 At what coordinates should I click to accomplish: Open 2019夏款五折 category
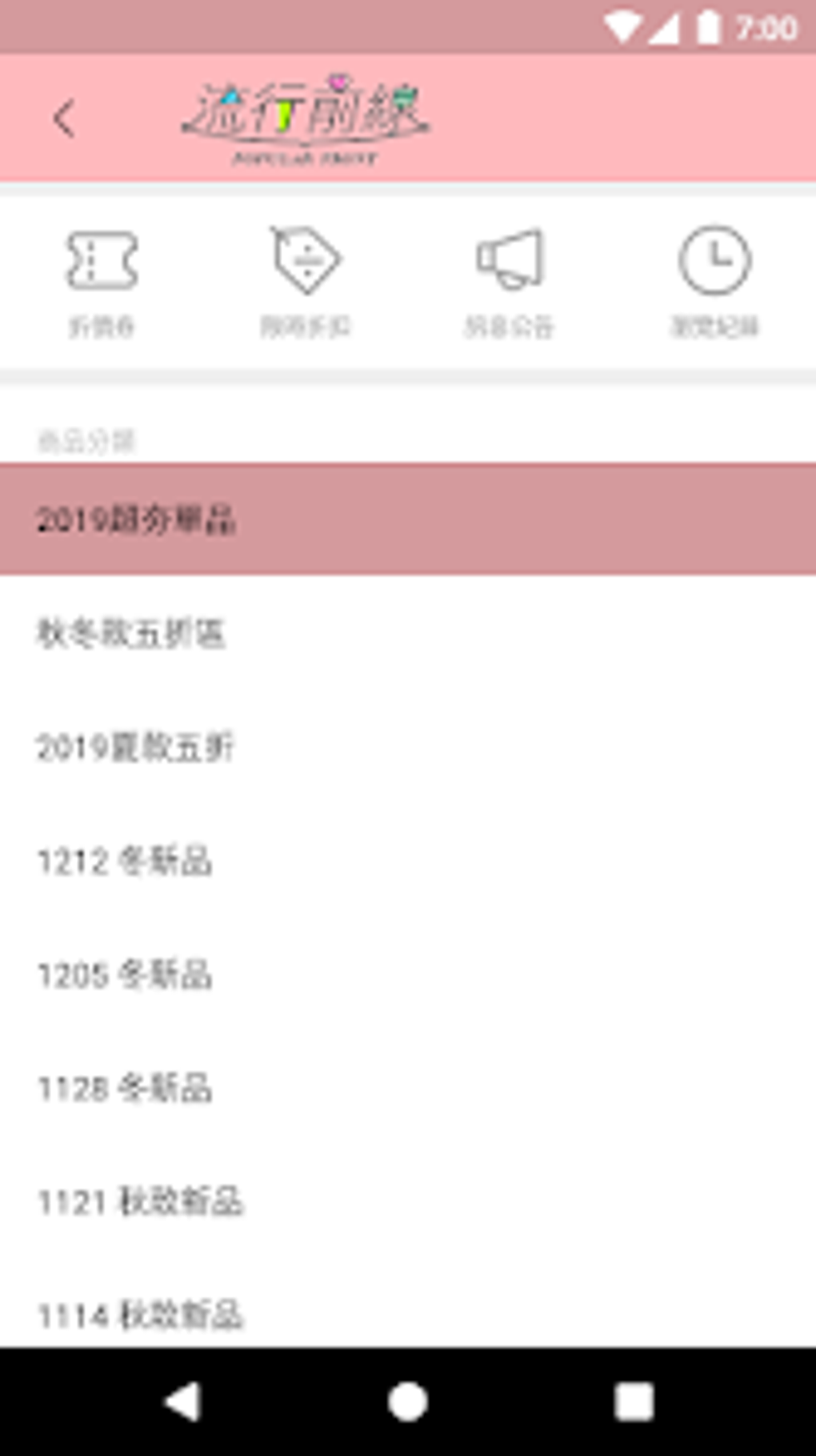[x=408, y=747]
